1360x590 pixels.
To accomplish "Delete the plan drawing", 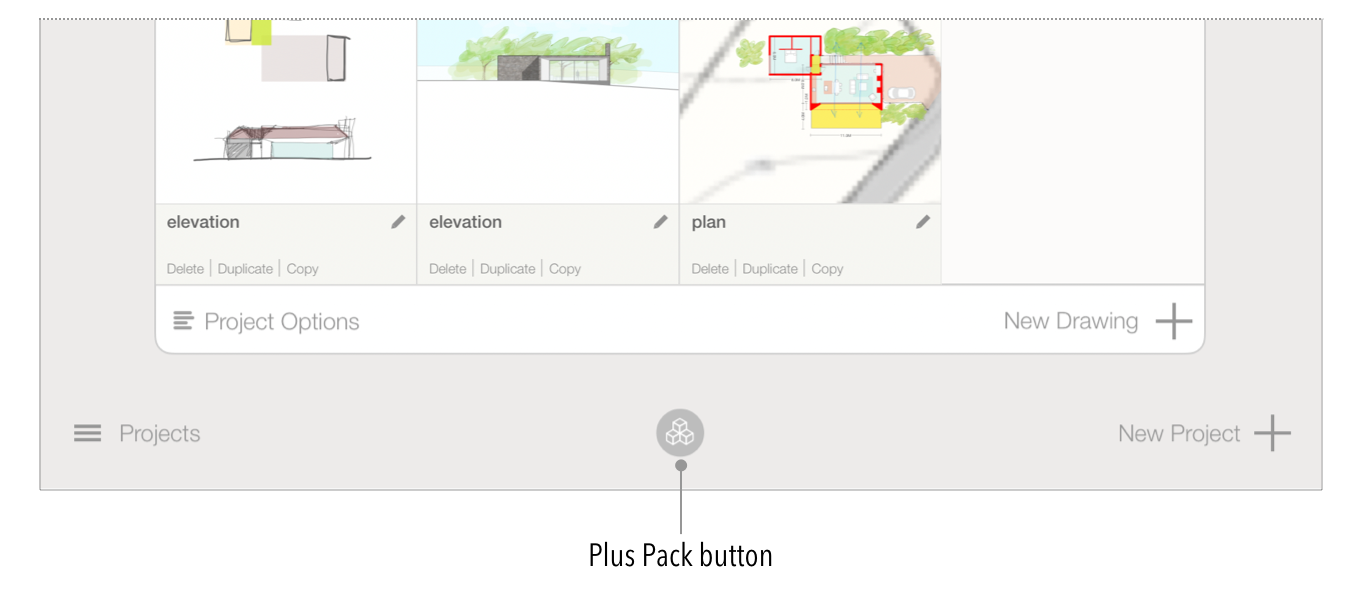I will point(710,269).
